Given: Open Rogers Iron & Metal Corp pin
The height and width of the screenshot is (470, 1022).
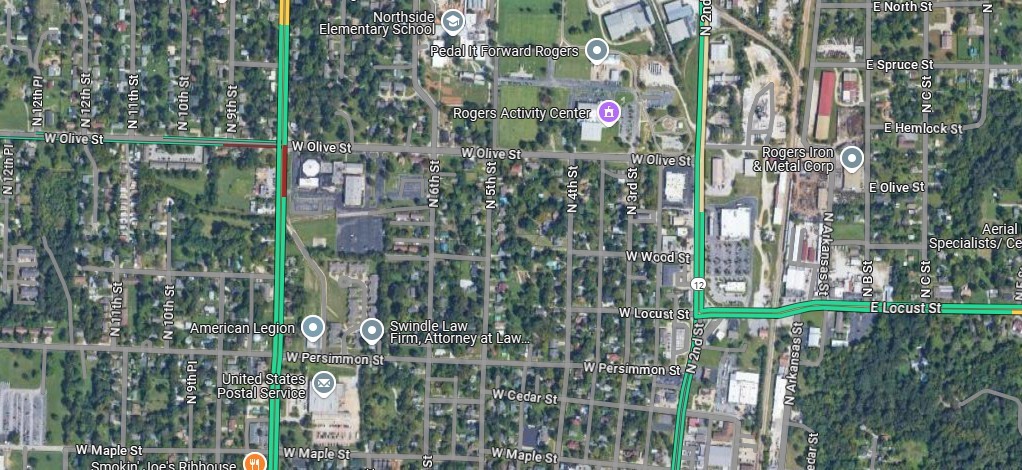Looking at the screenshot, I should coord(851,158).
